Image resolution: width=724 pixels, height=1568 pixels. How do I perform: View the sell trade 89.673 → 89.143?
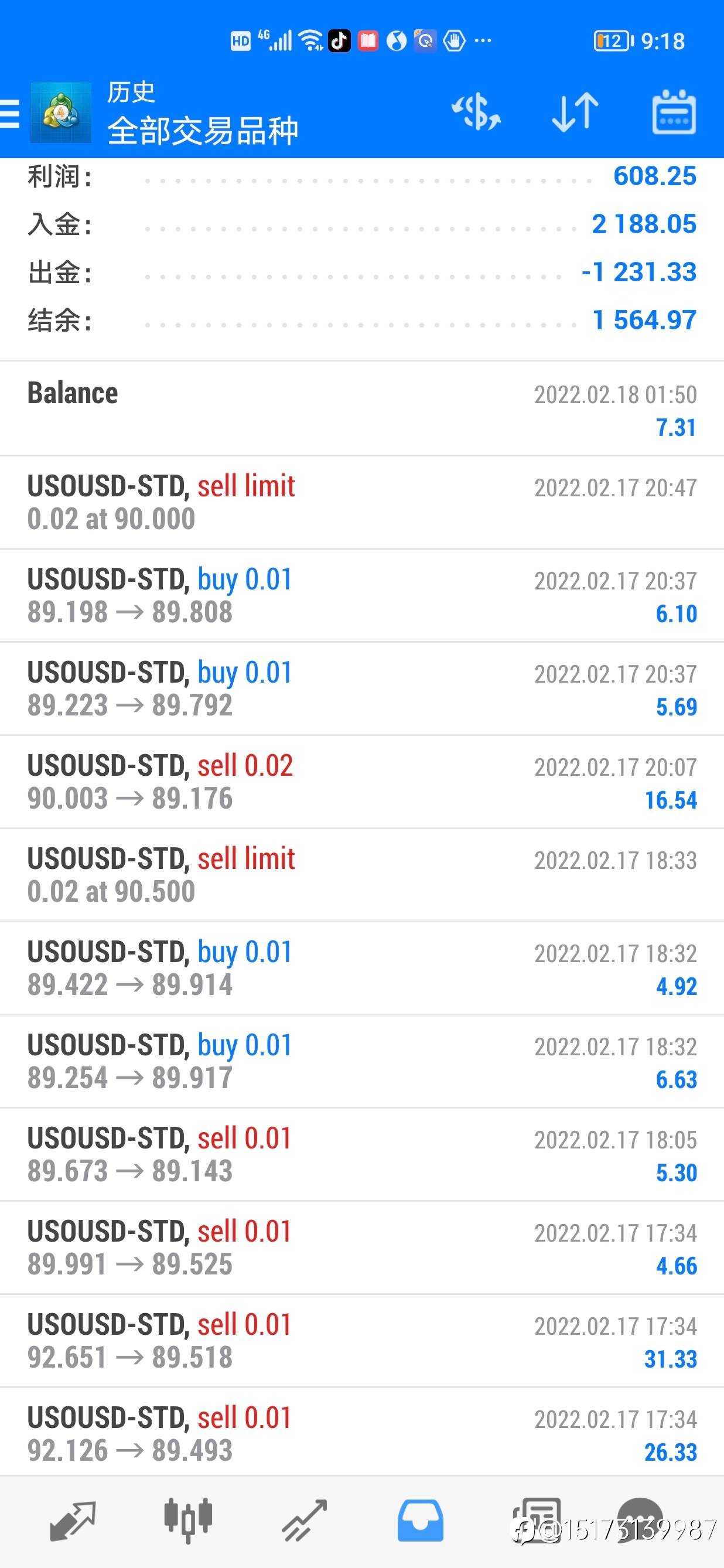tap(362, 1154)
